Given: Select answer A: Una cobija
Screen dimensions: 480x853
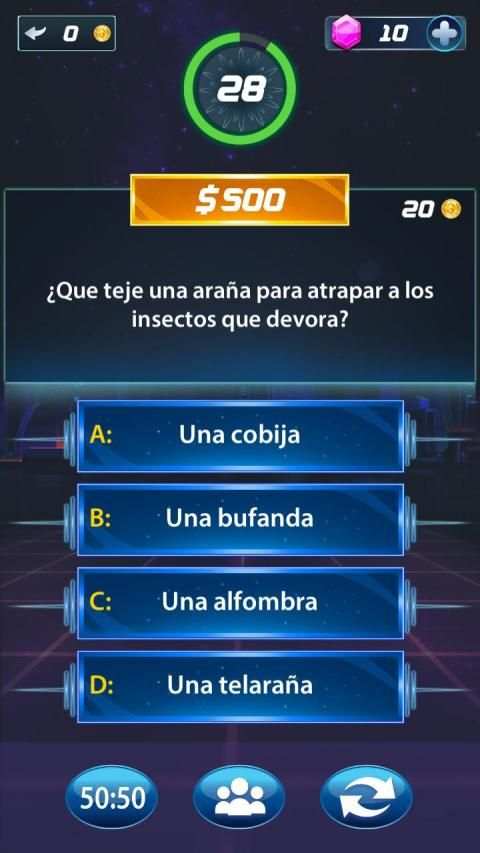Looking at the screenshot, I should (x=240, y=436).
